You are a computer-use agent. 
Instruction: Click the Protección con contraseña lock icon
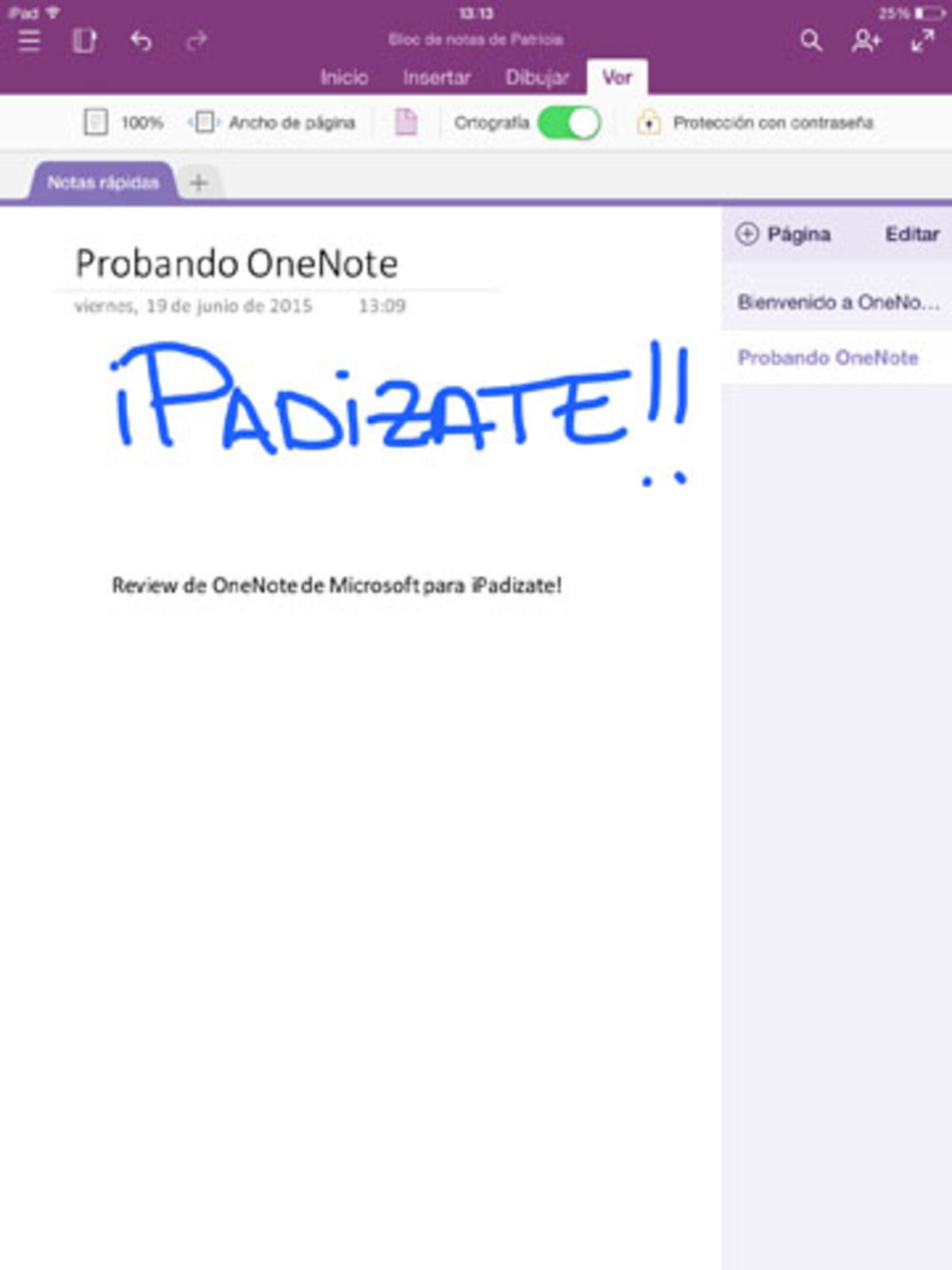coord(648,122)
